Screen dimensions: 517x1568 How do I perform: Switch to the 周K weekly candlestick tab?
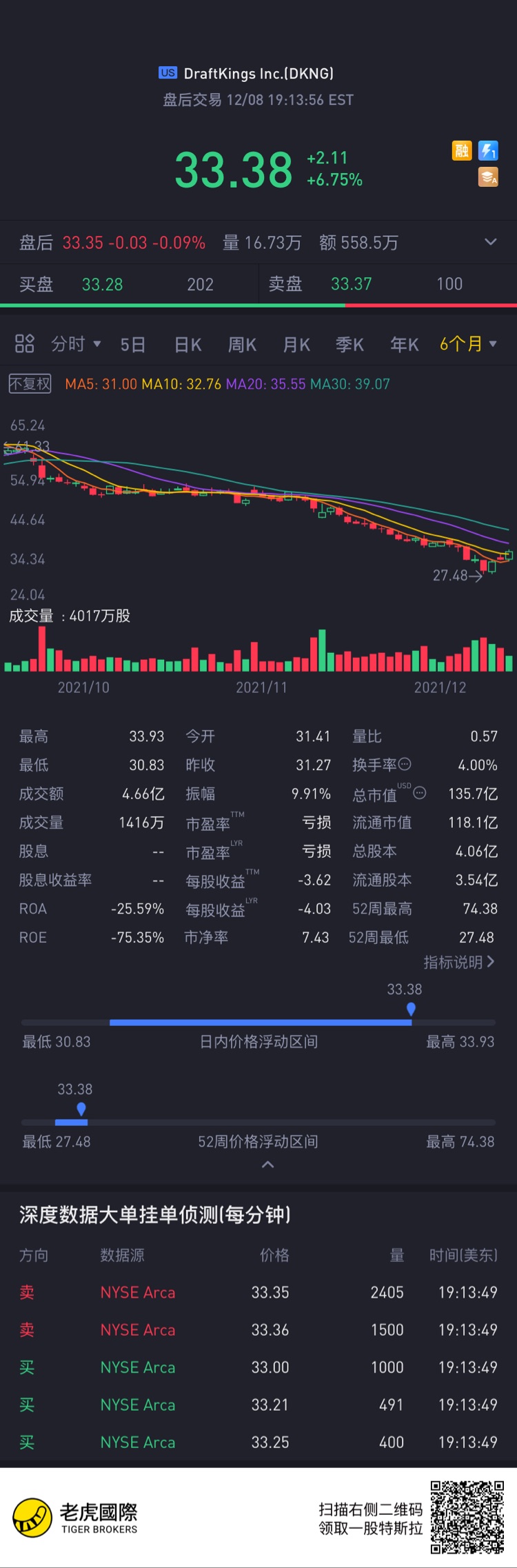242,344
